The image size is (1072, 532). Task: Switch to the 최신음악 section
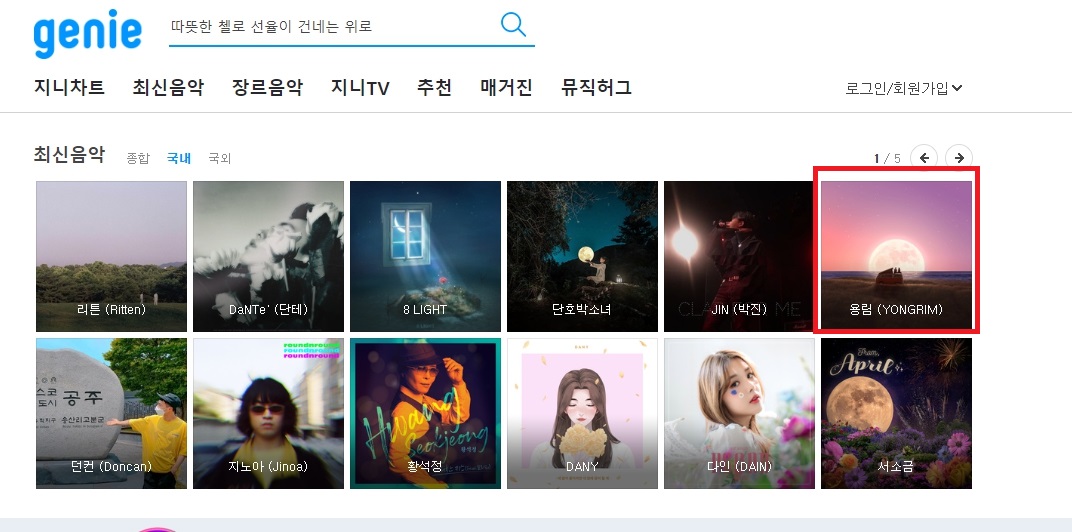pyautogui.click(x=168, y=87)
